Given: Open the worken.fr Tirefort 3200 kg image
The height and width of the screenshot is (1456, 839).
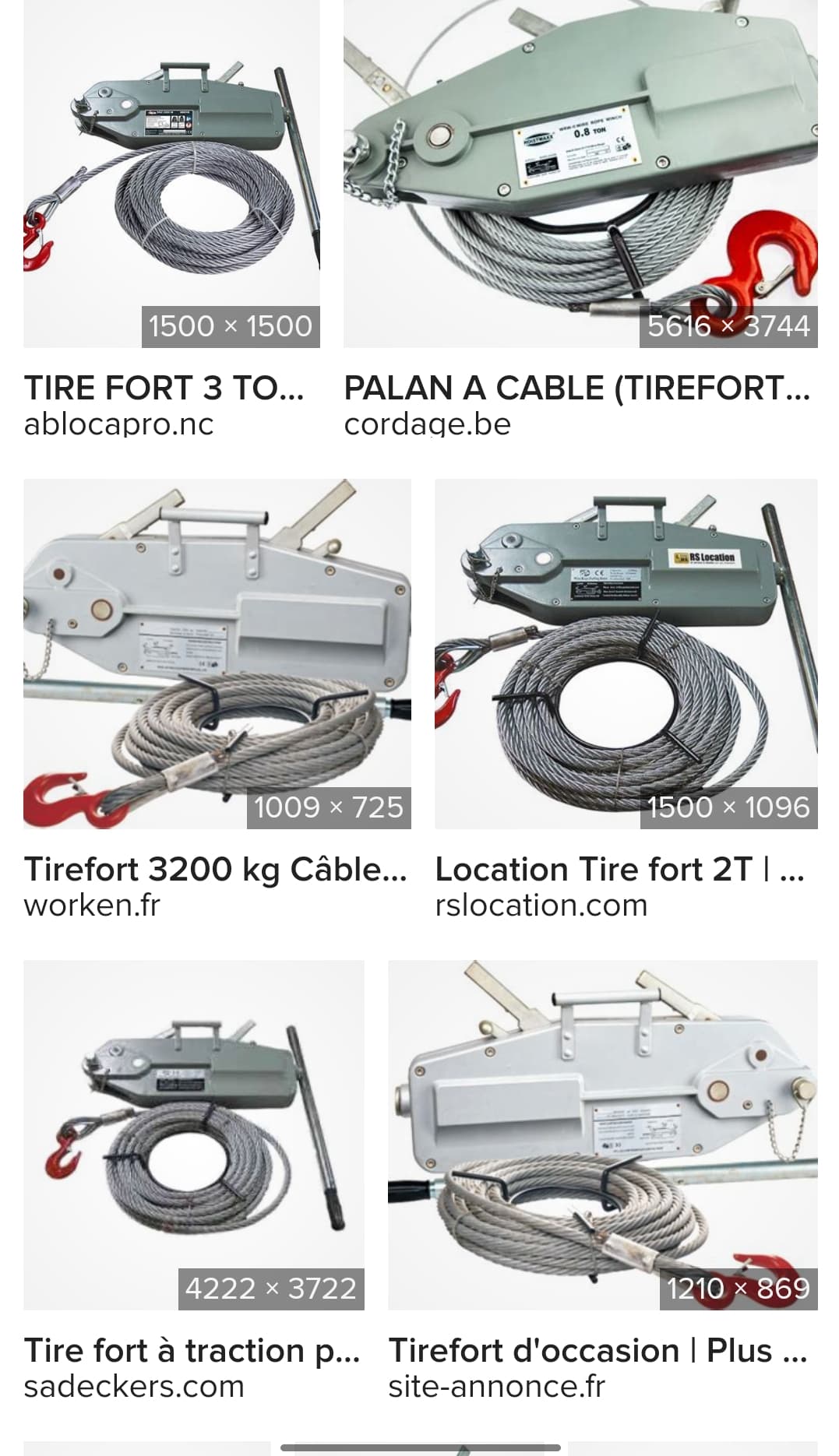Looking at the screenshot, I should 217,654.
